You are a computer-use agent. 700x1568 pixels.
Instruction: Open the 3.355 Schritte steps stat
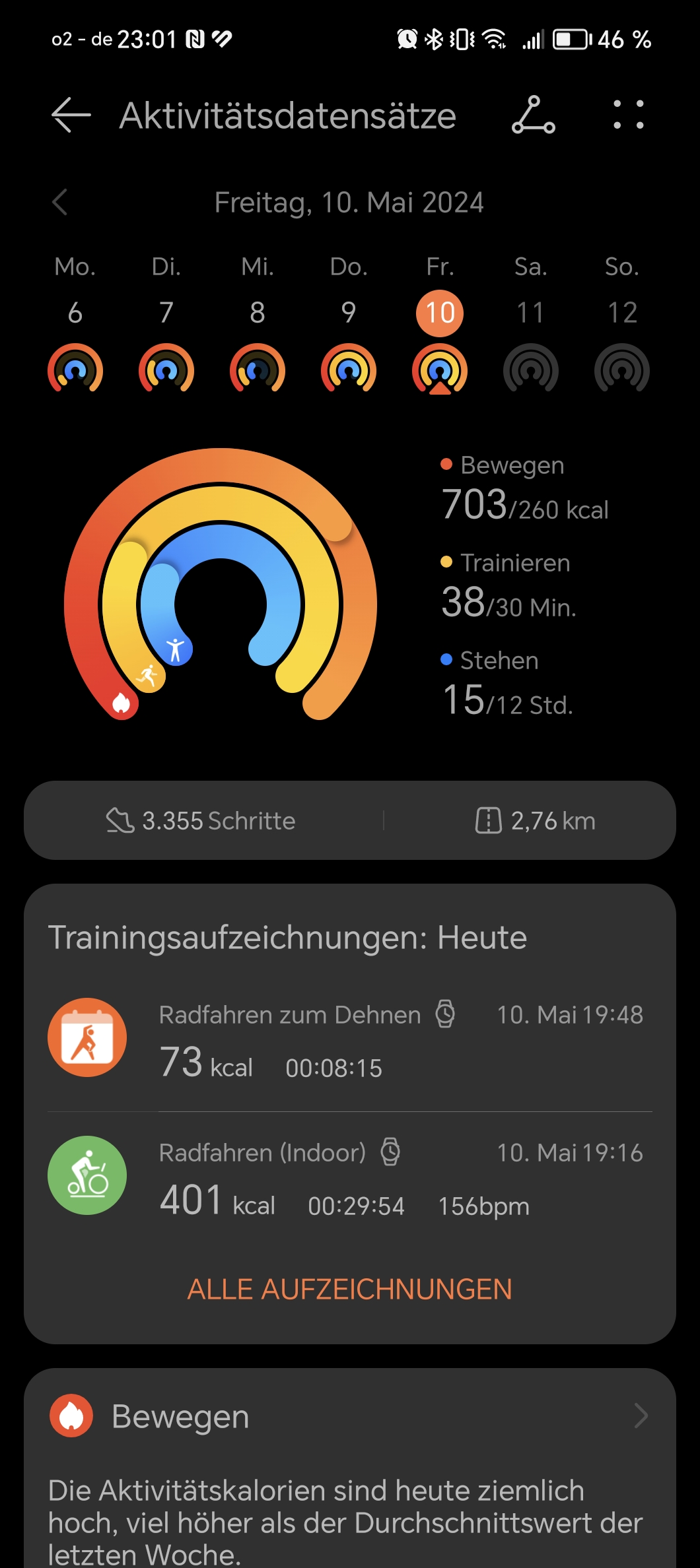[201, 821]
